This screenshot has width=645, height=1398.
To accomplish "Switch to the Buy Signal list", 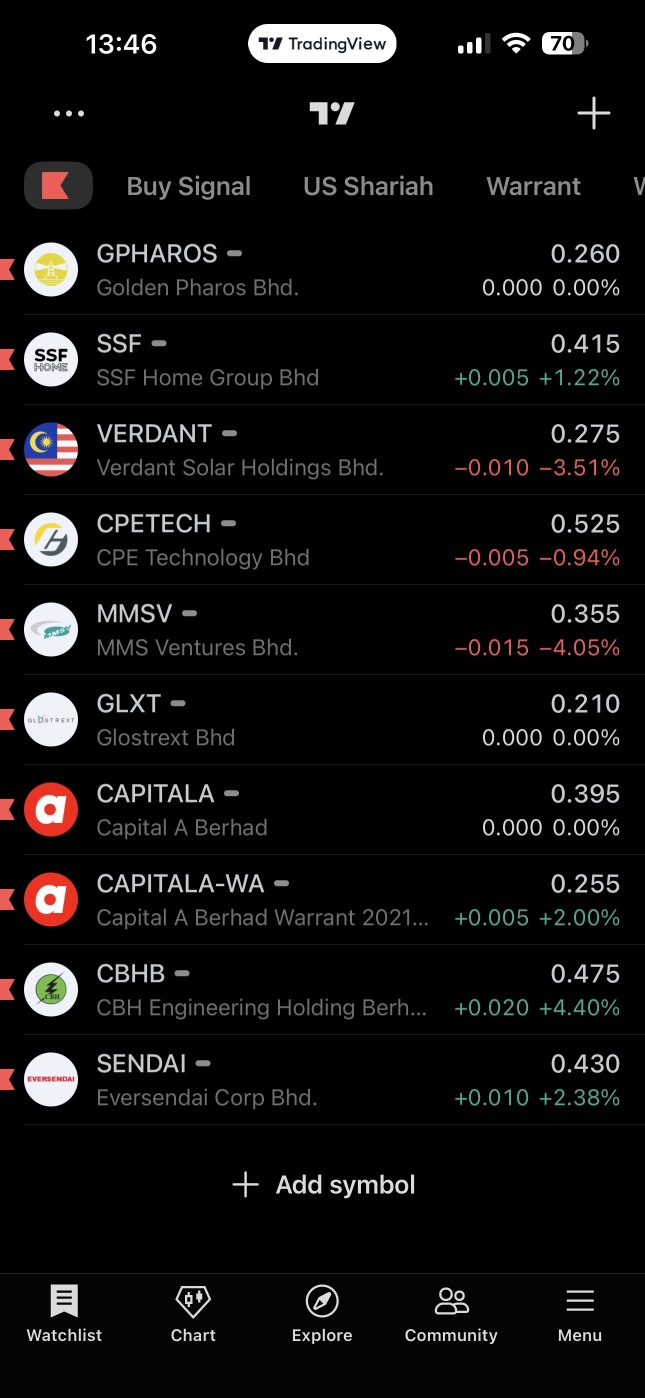I will click(x=189, y=186).
